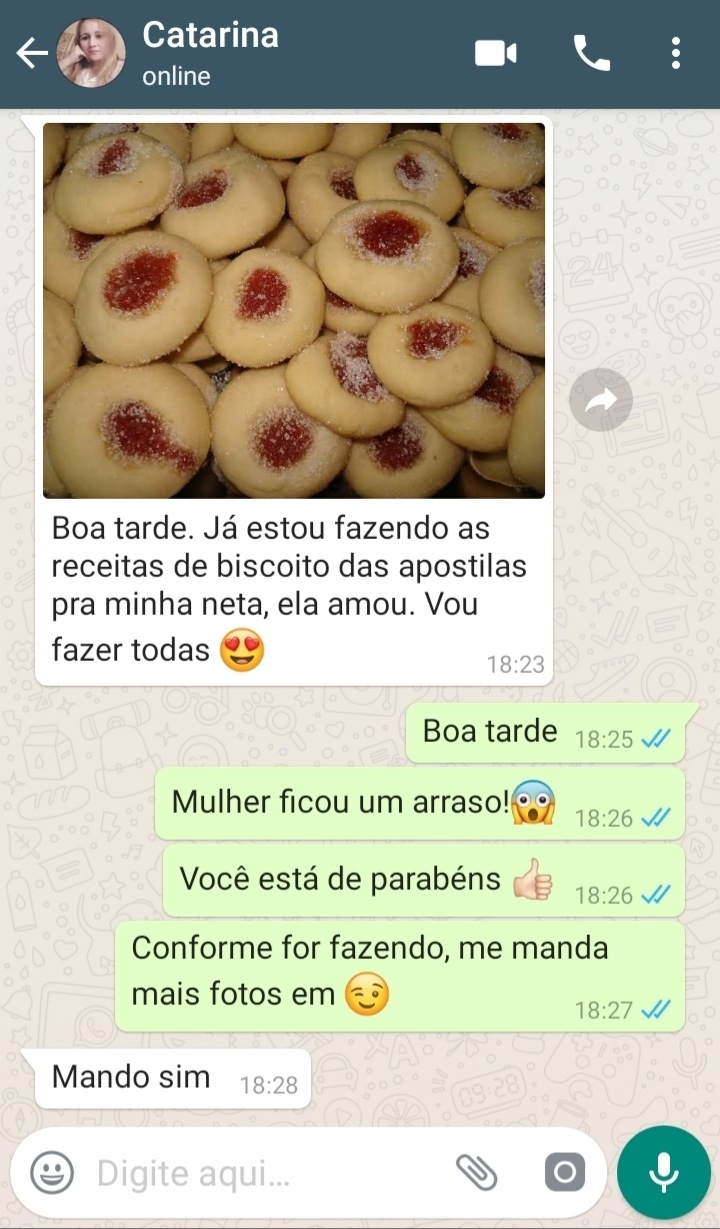Attach a file with the paperclip
720x1229 pixels.
(x=476, y=1172)
